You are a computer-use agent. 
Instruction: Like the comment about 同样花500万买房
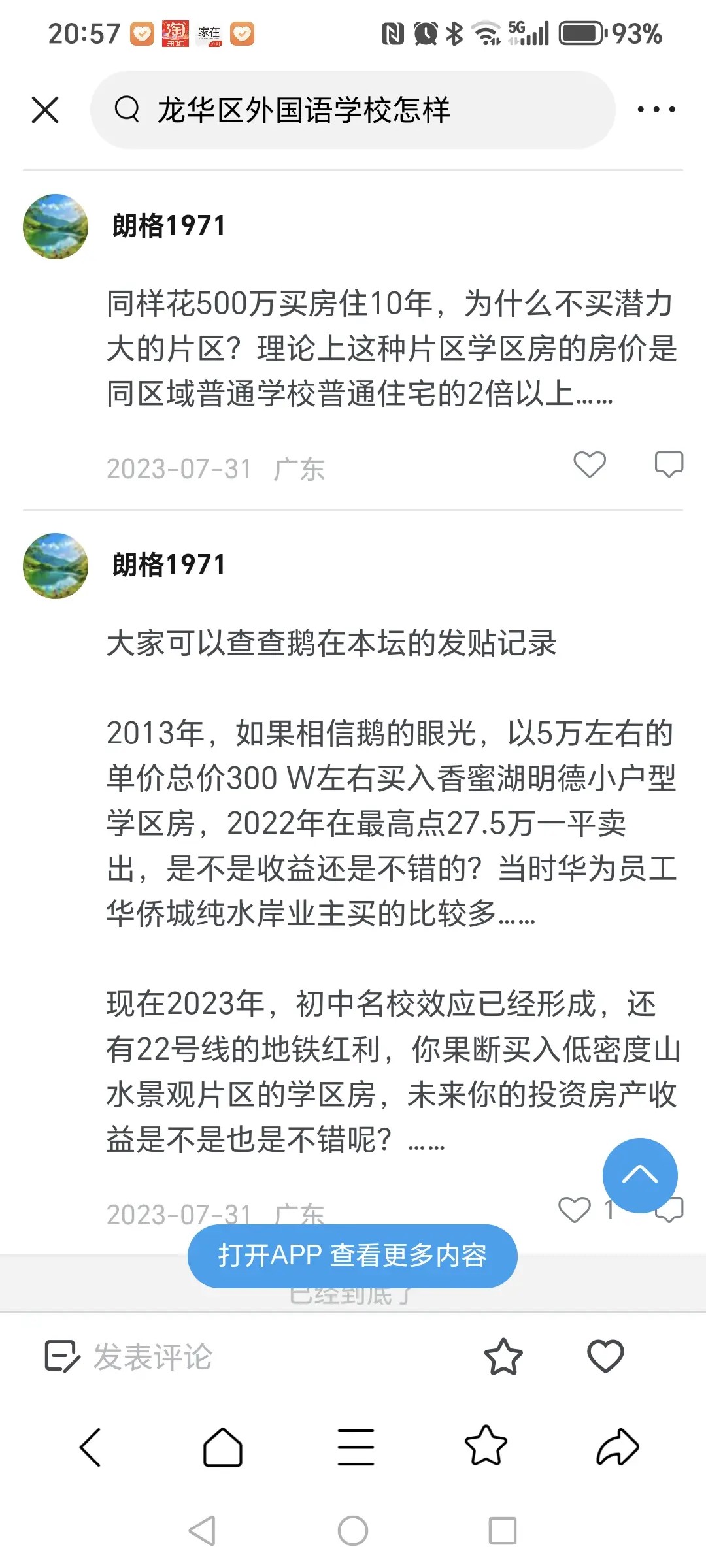[589, 465]
